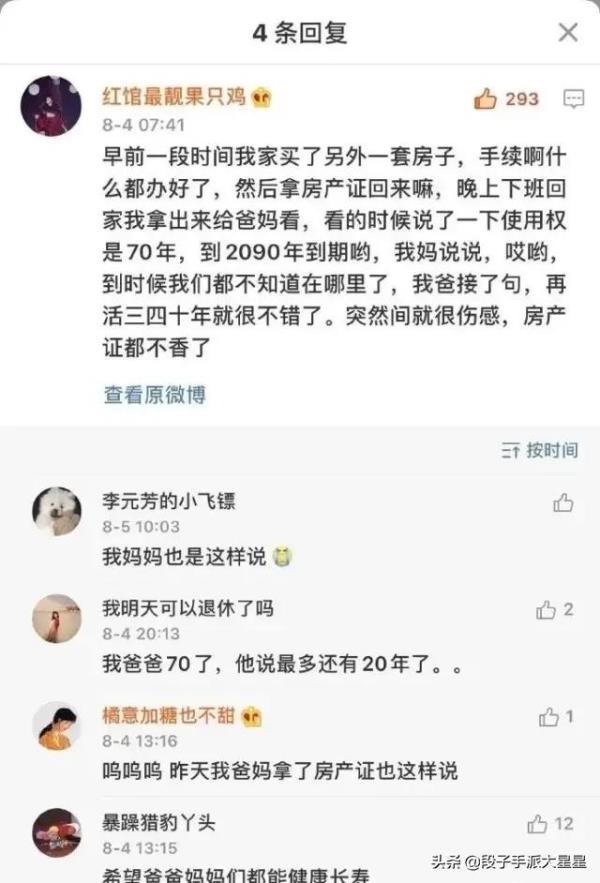Viewport: 600px width, 883px height.
Task: Visit 橘意加糖也不甜's profile
Action: coord(56,726)
